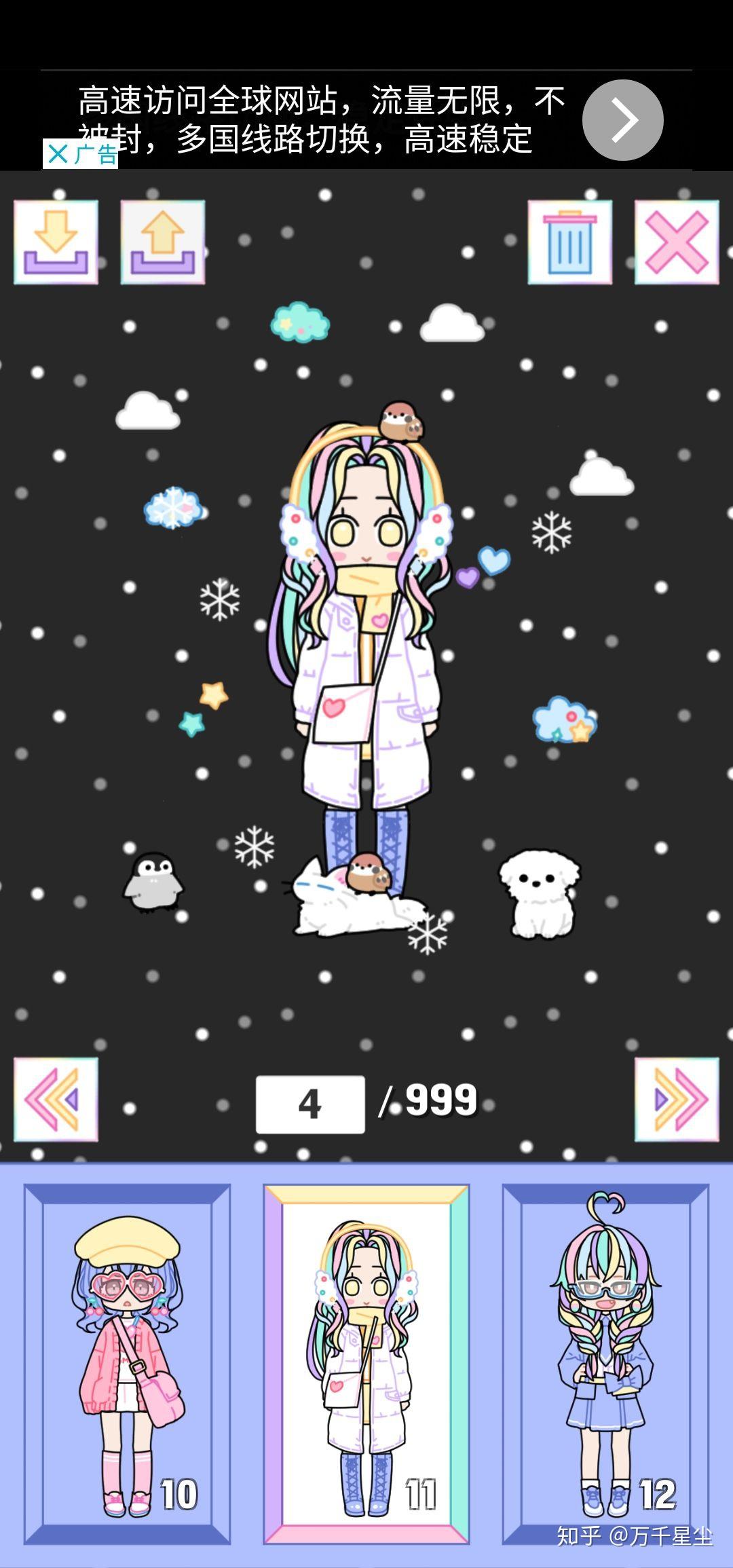Tap the load/upload icon with up arrow

[x=163, y=242]
